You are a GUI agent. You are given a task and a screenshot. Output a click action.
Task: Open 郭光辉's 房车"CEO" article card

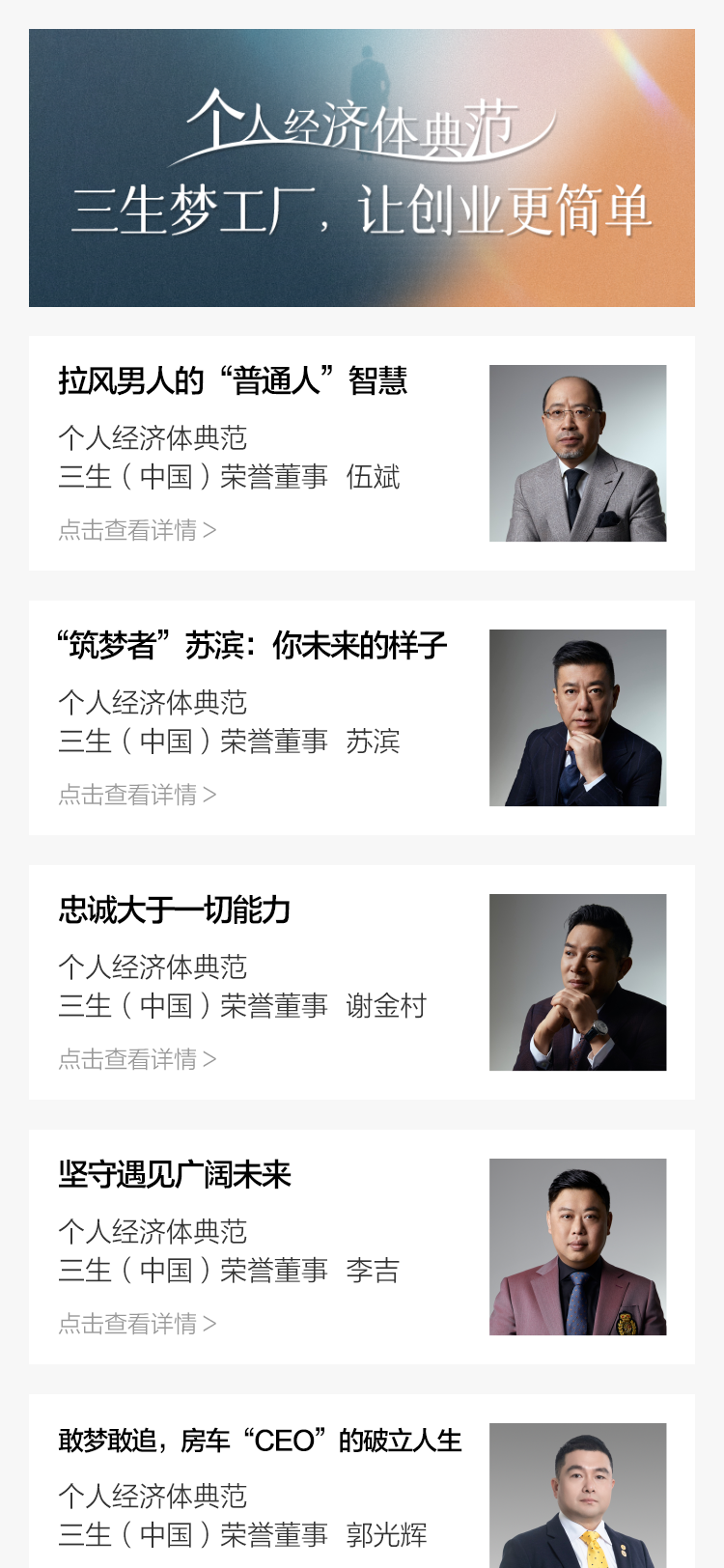261,1441
